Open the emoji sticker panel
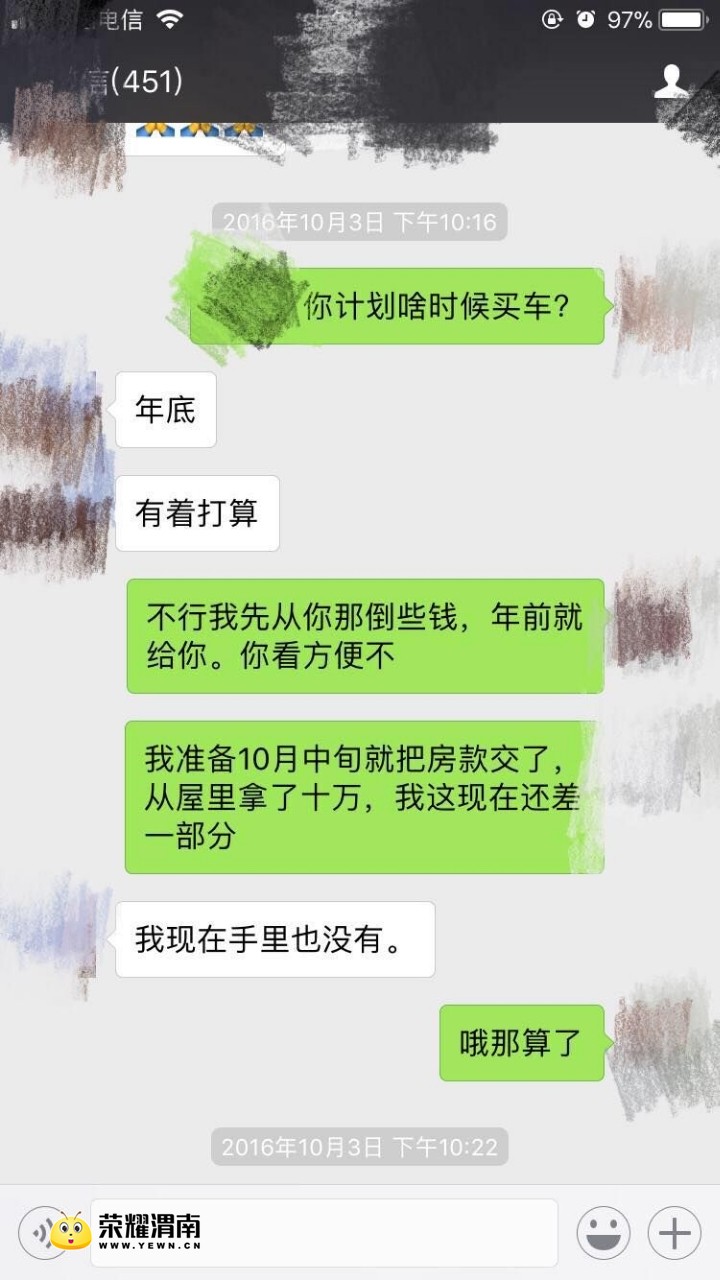The width and height of the screenshot is (720, 1280). [603, 1232]
